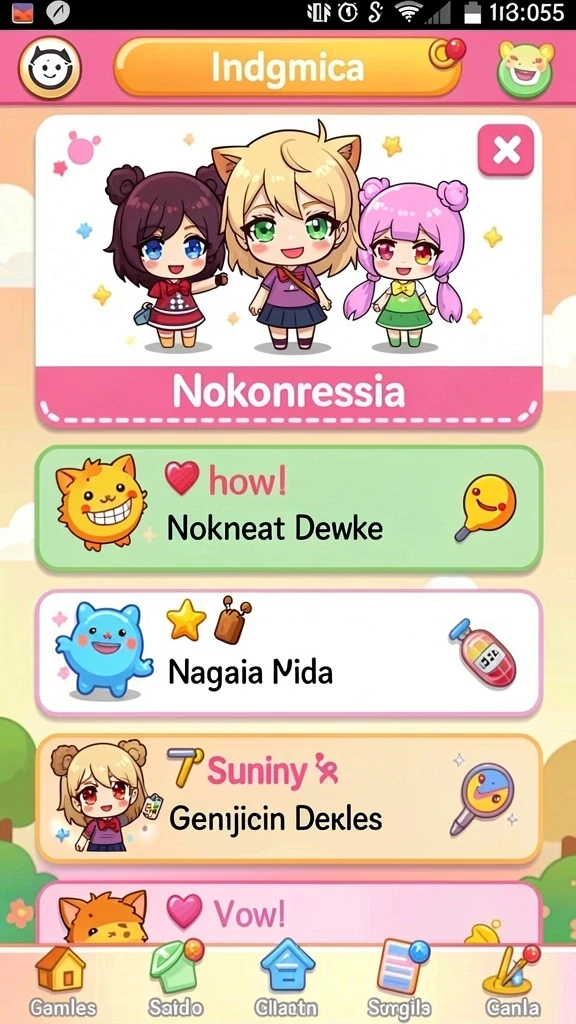The width and height of the screenshot is (576, 1024).
Task: Close the Nokonressia banner
Action: click(506, 151)
